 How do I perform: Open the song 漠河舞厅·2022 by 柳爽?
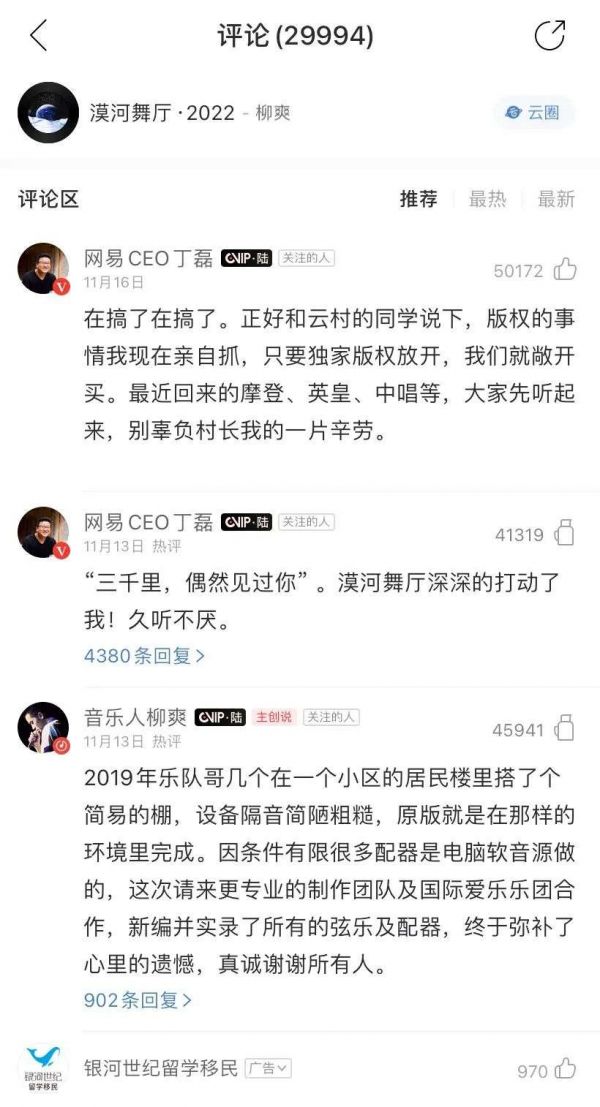click(x=188, y=113)
